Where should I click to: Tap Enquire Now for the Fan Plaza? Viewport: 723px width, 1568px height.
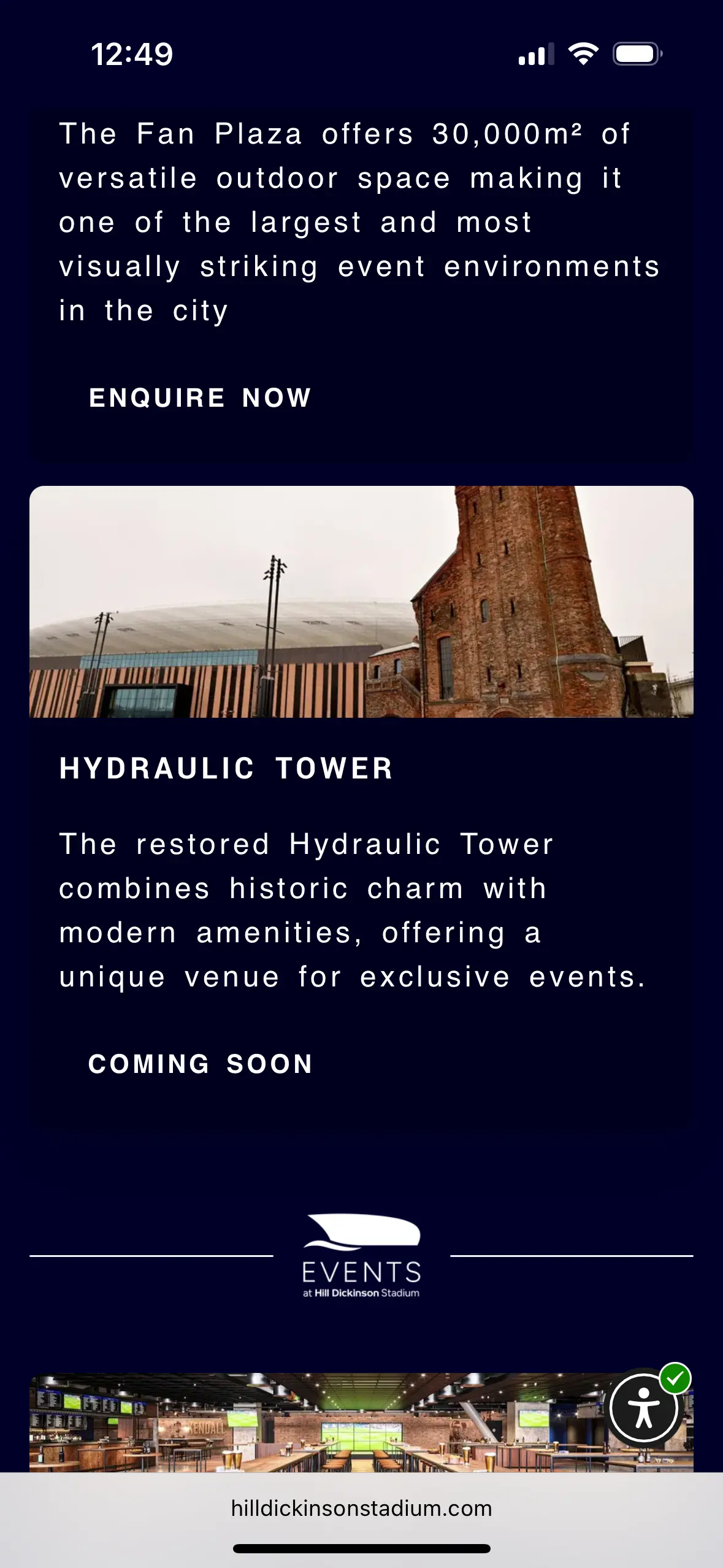click(200, 398)
